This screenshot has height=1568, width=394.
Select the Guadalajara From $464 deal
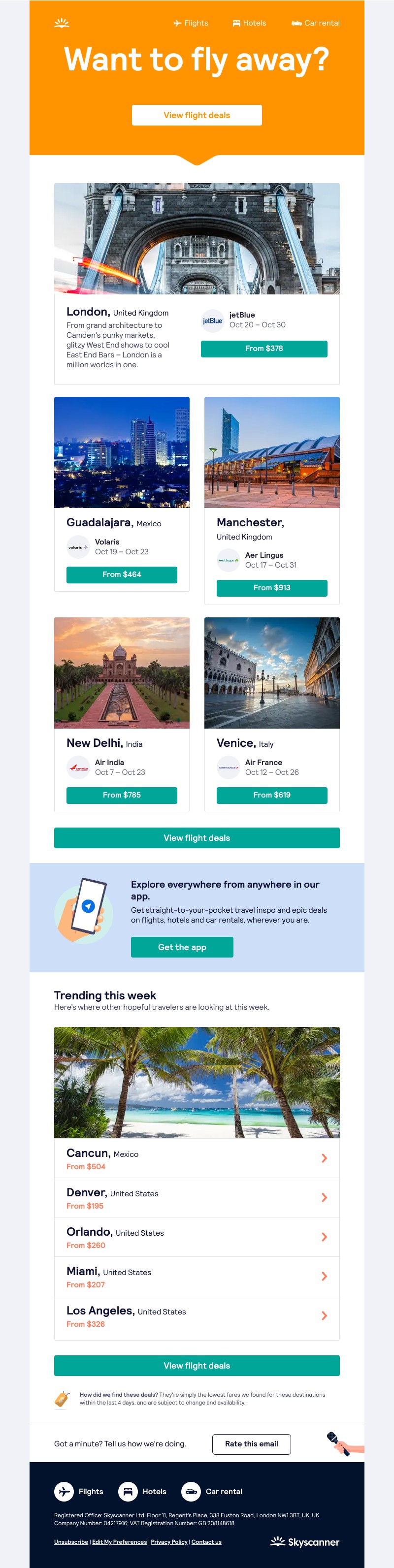[122, 575]
